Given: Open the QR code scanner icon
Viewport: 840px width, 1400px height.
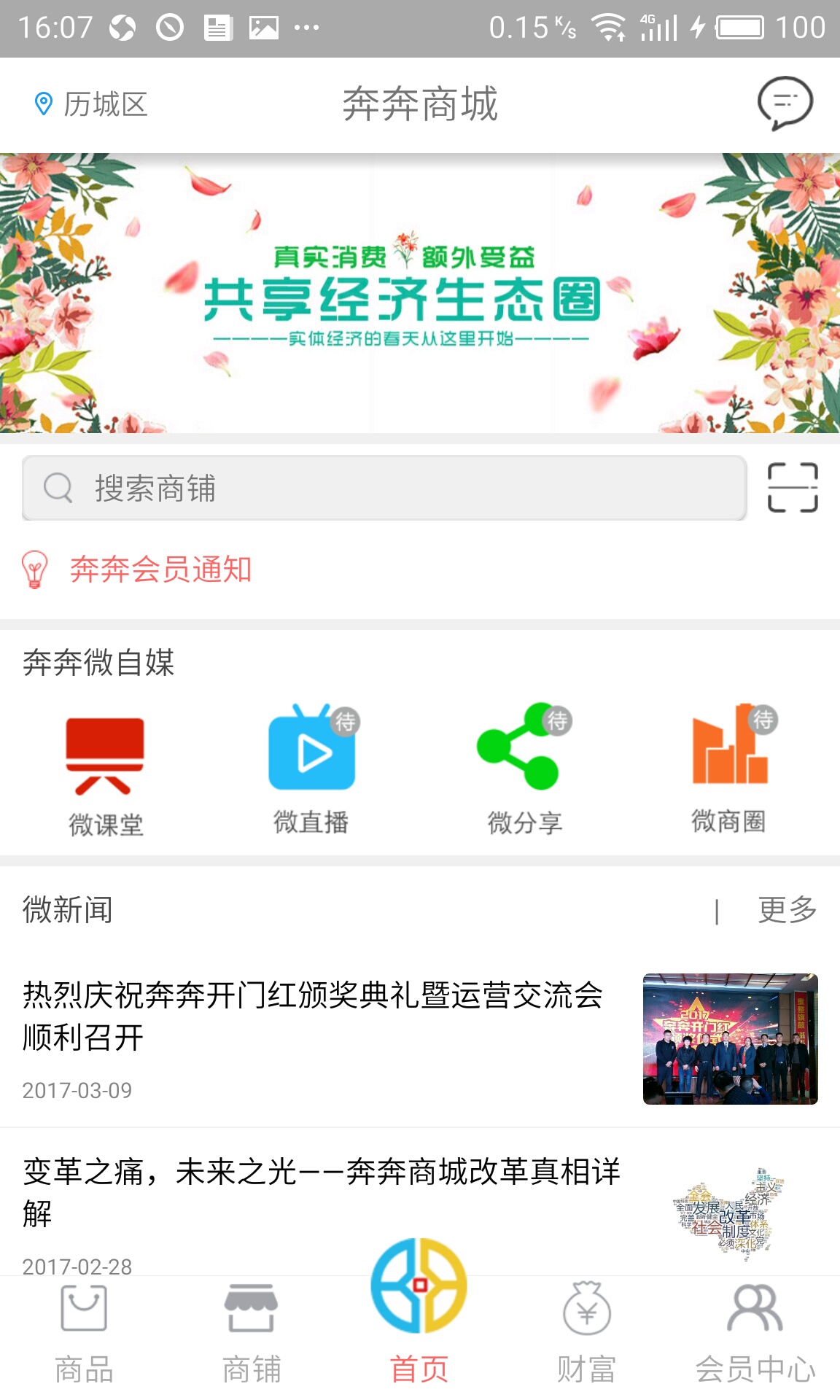Looking at the screenshot, I should pyautogui.click(x=793, y=487).
